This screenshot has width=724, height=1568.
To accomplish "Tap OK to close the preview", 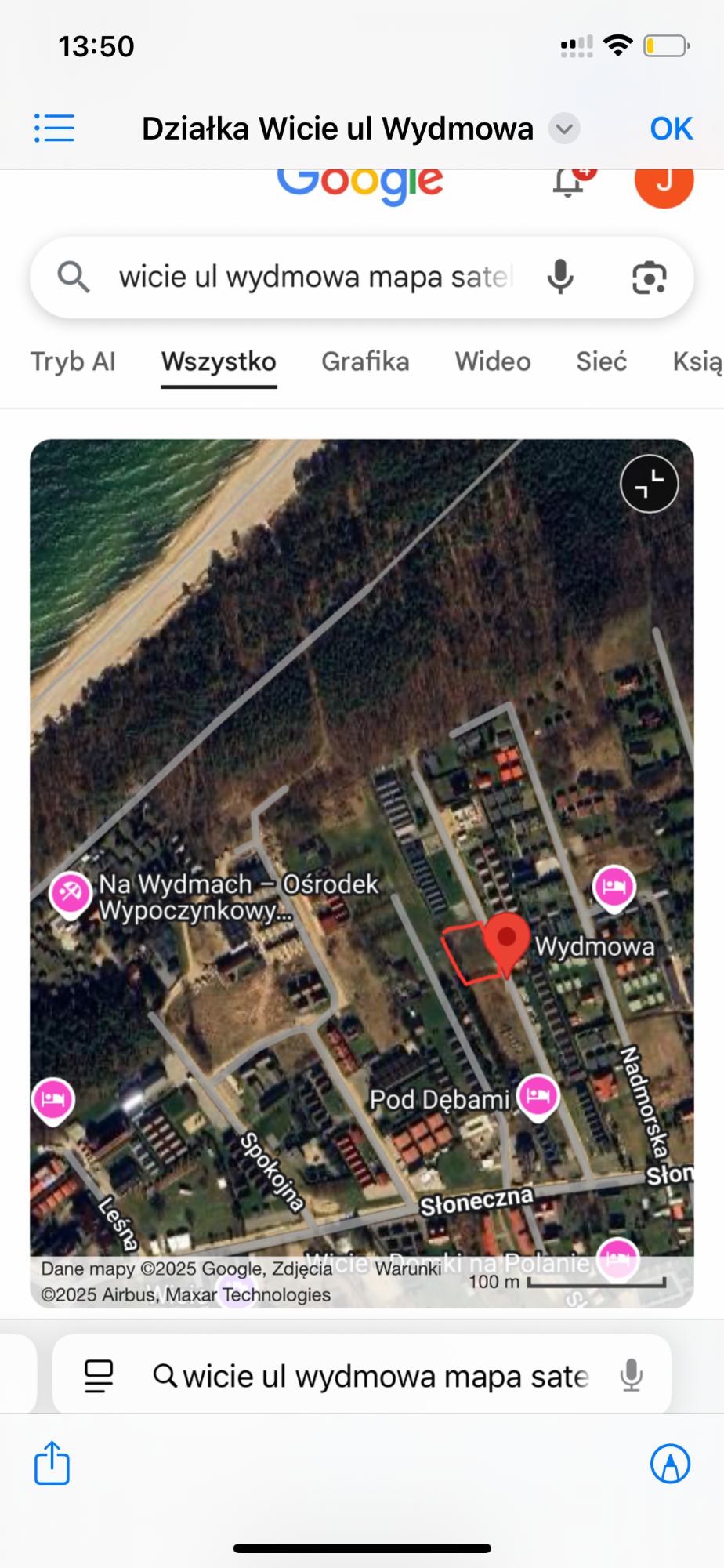I will [x=671, y=129].
